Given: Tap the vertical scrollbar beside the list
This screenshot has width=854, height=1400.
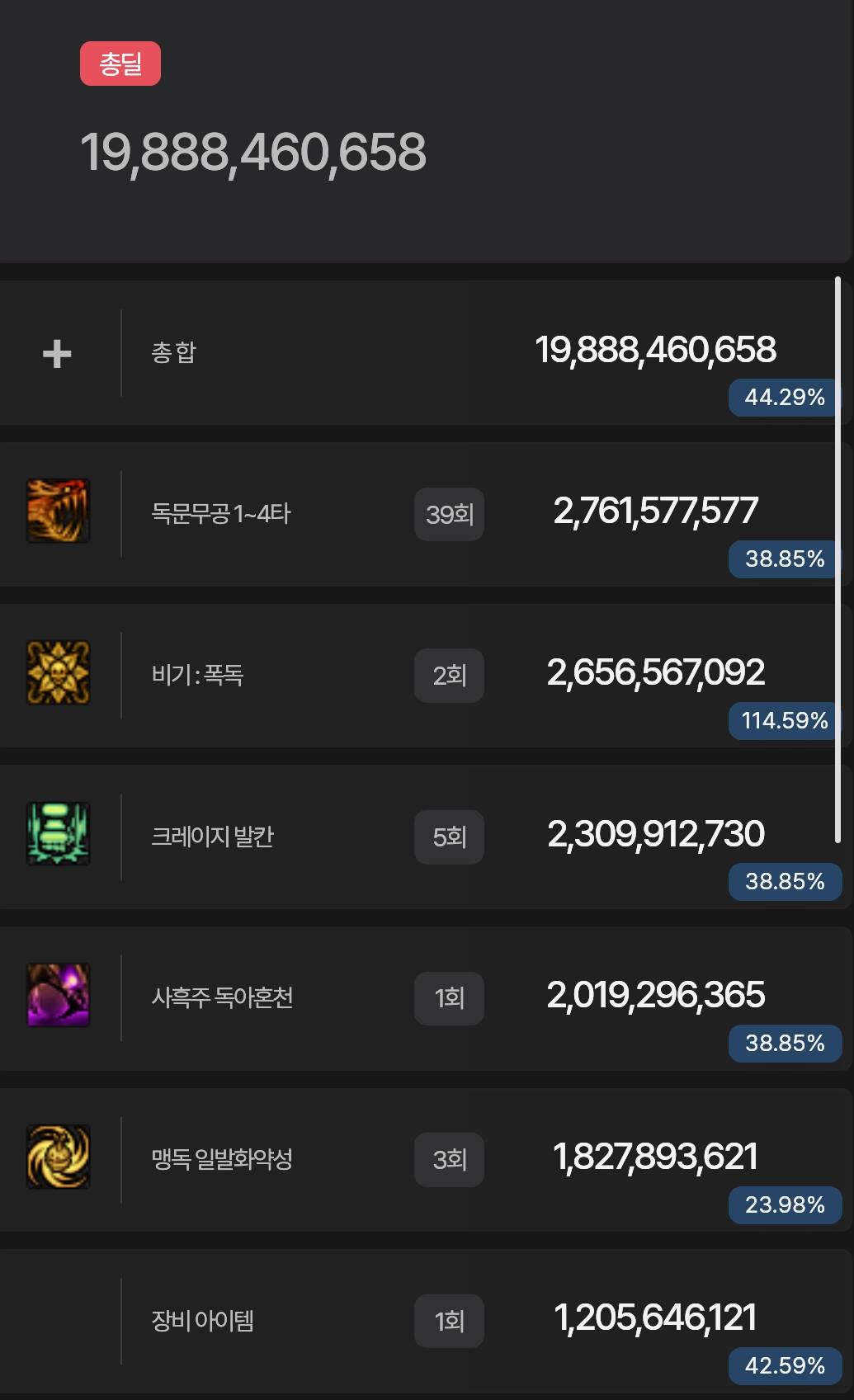Looking at the screenshot, I should click(x=837, y=560).
